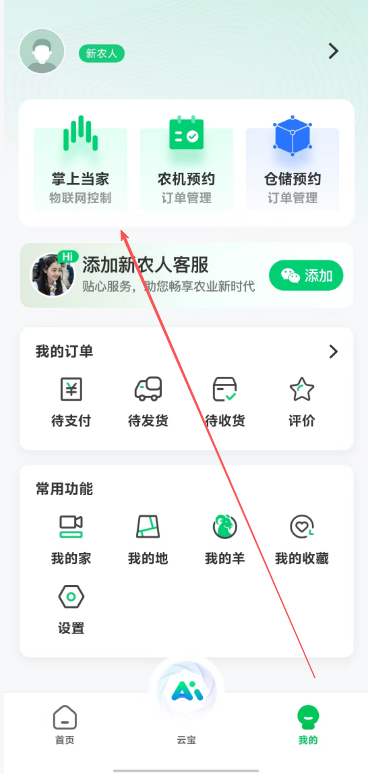Expand 我的订单 with the chevron

click(x=334, y=351)
